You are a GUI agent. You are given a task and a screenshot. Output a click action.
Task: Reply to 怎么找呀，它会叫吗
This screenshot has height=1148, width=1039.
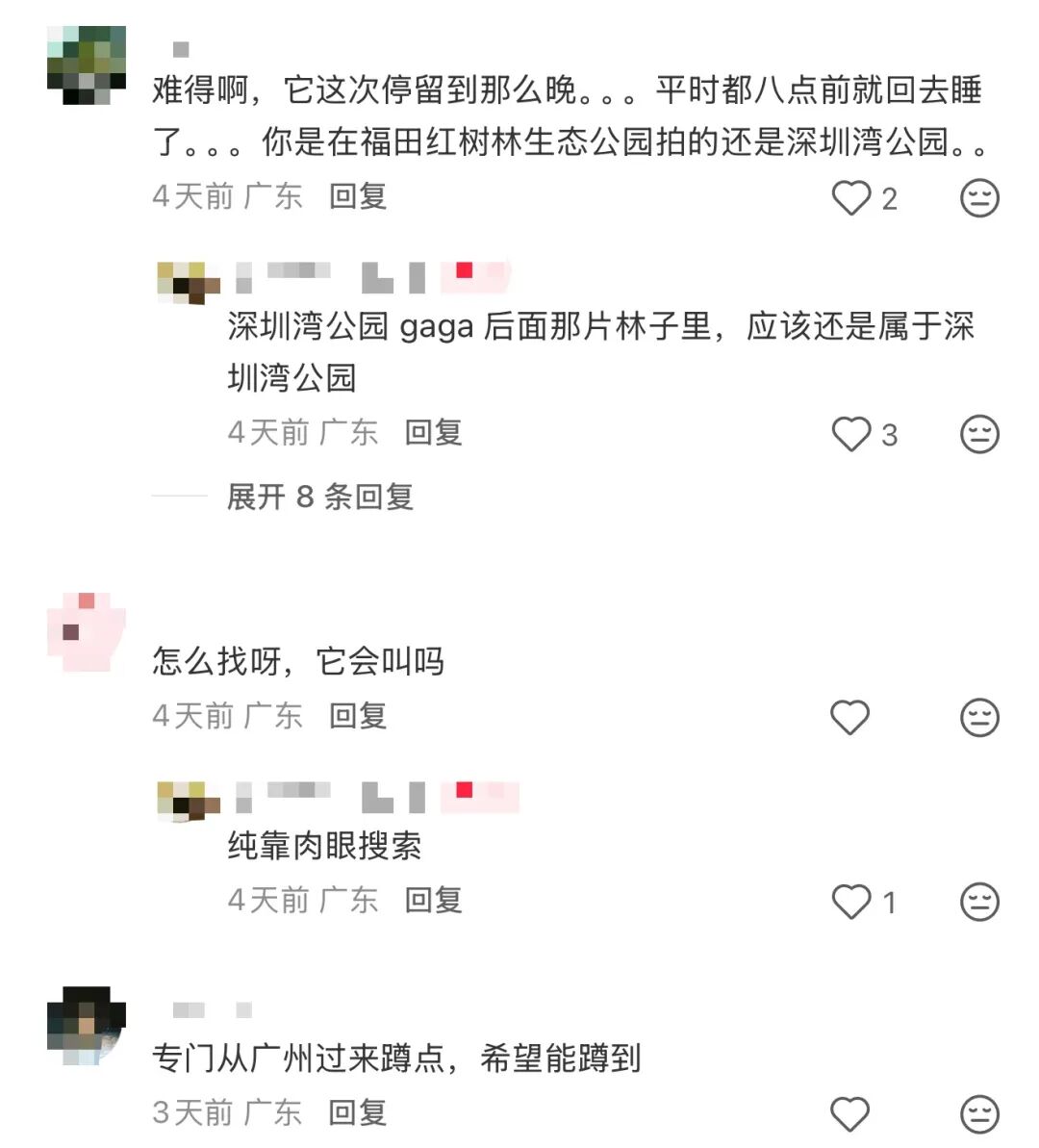(357, 716)
